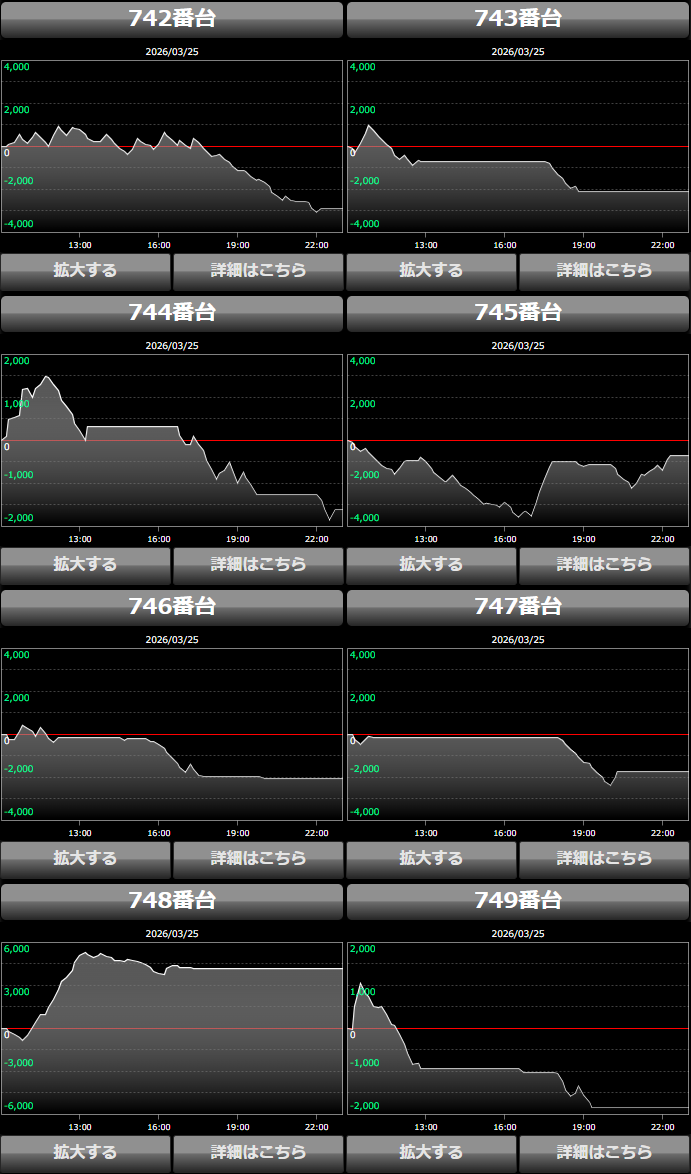
Task: Open 詳細はこちら for 749番台
Action: [604, 1153]
